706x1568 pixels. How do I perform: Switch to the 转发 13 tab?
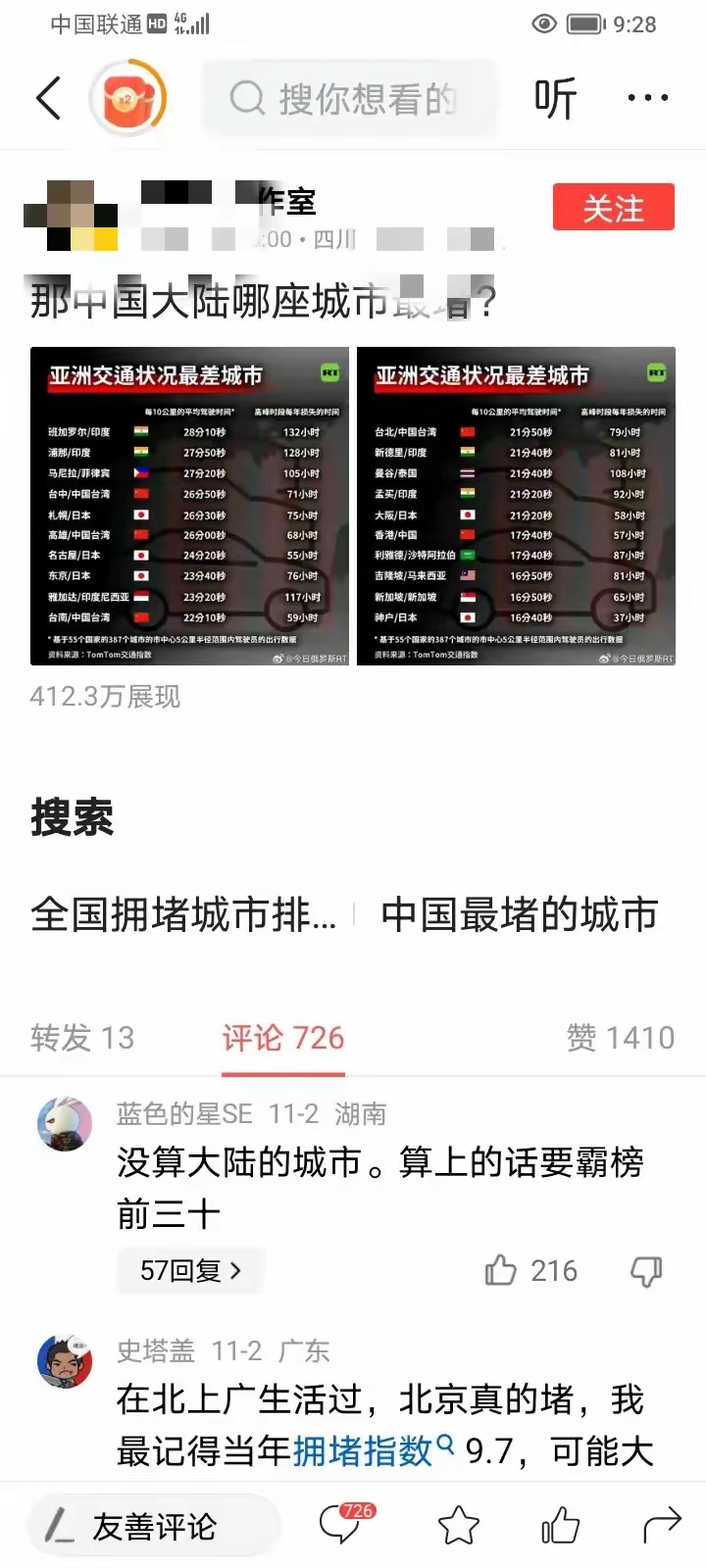[82, 1038]
